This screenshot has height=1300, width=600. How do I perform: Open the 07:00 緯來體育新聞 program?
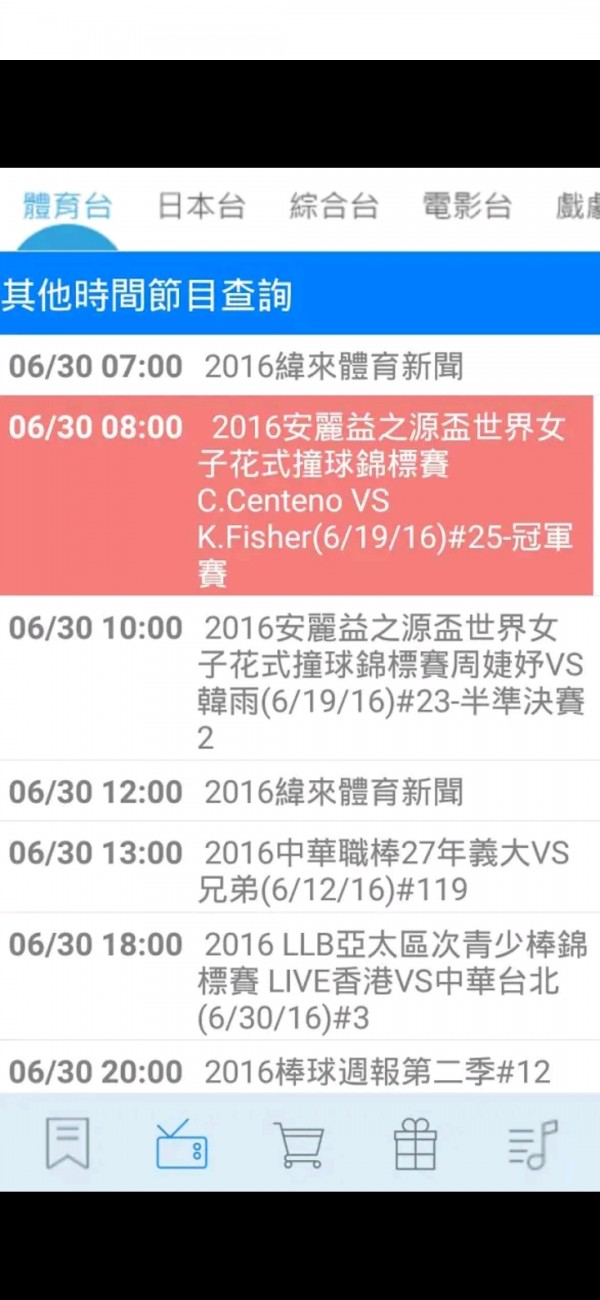[x=300, y=367]
